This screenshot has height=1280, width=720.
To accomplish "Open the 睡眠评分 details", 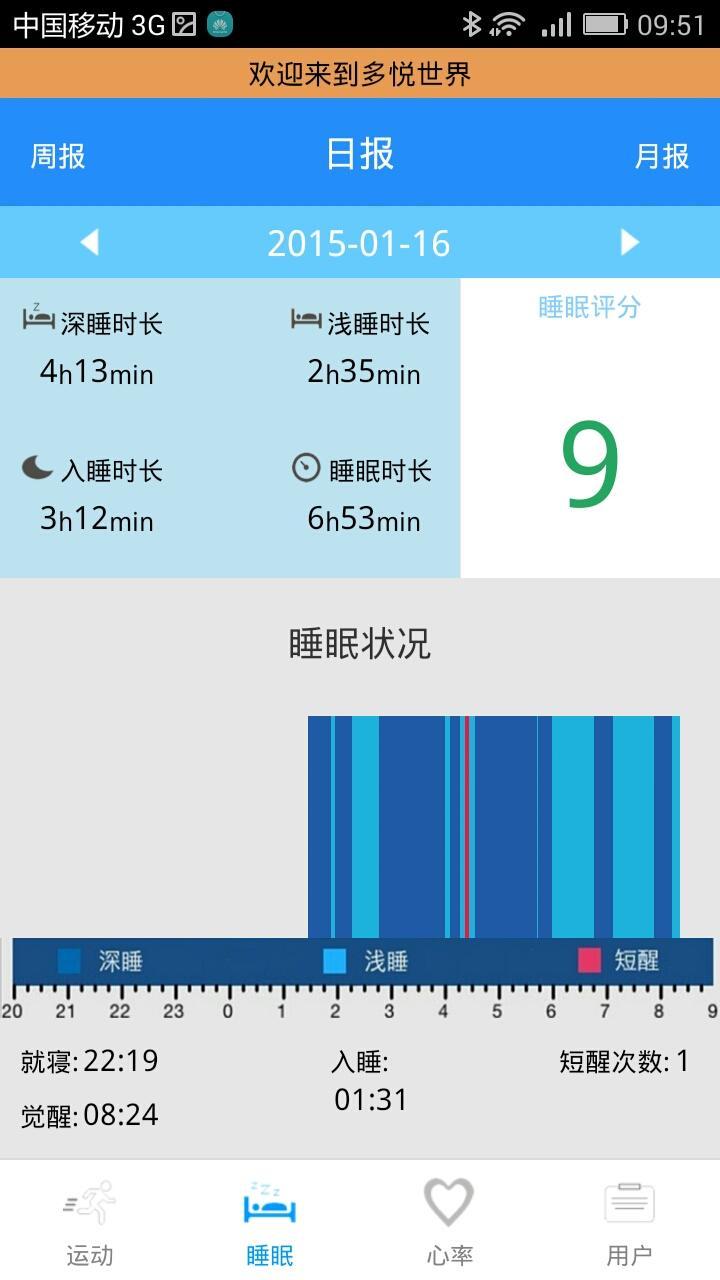I will (589, 308).
